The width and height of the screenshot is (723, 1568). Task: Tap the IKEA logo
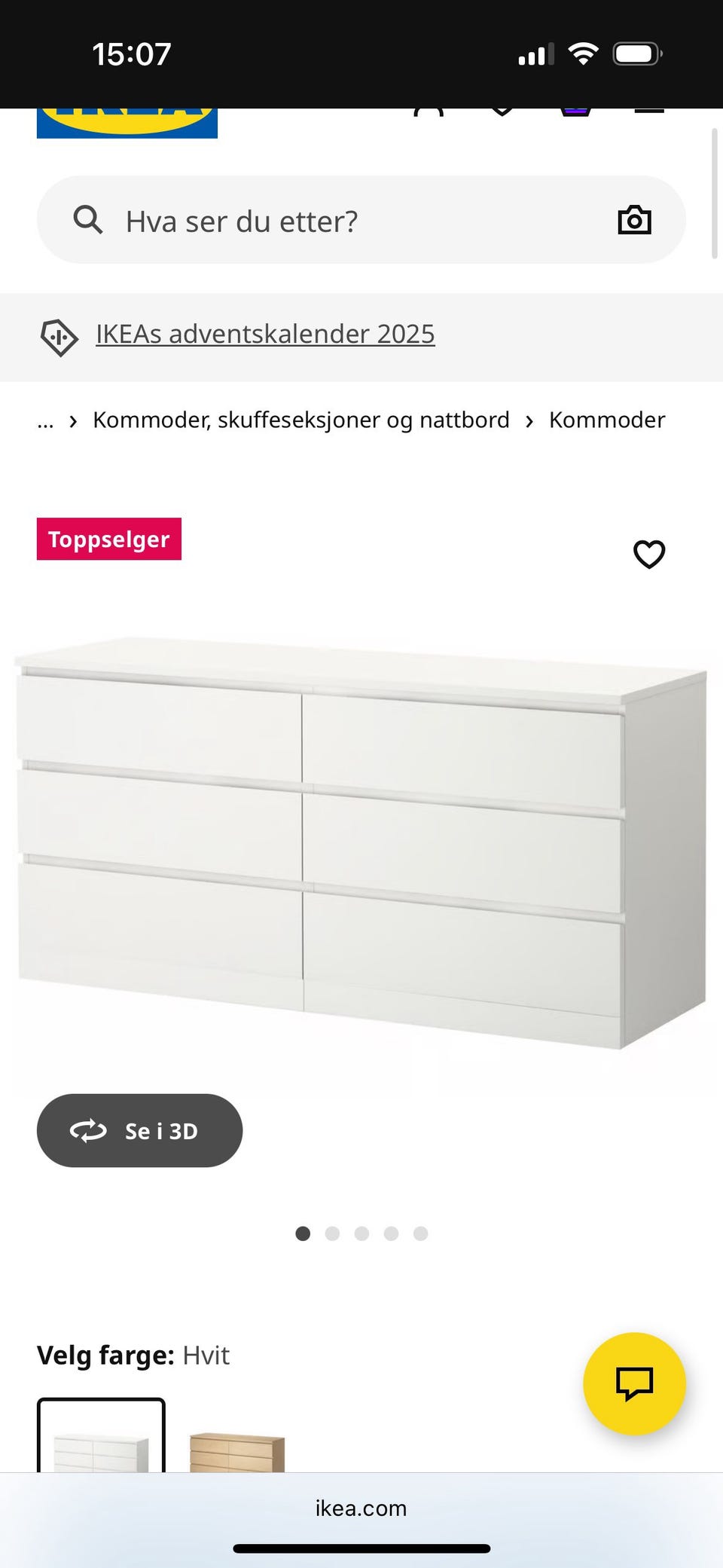pyautogui.click(x=127, y=117)
